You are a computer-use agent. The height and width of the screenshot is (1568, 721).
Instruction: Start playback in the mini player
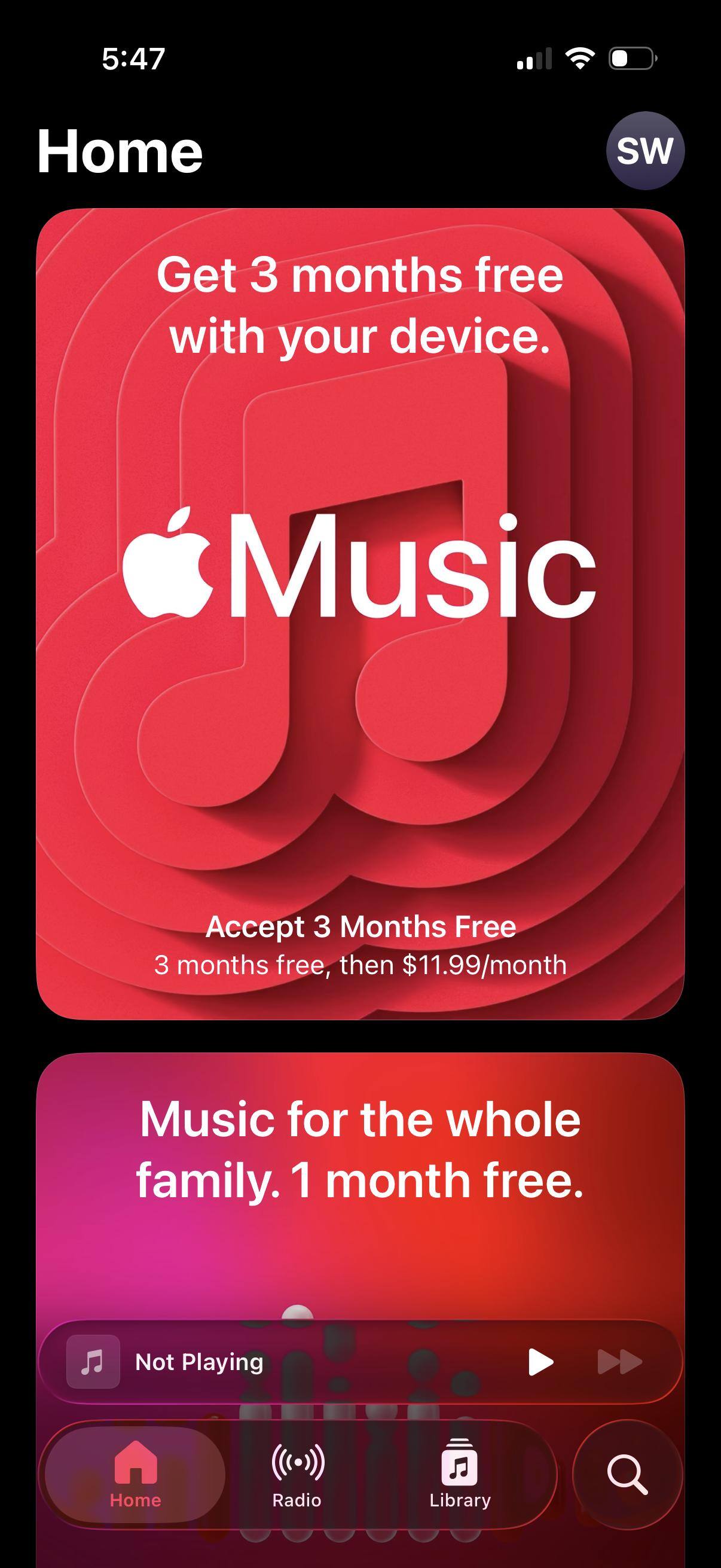[541, 1362]
